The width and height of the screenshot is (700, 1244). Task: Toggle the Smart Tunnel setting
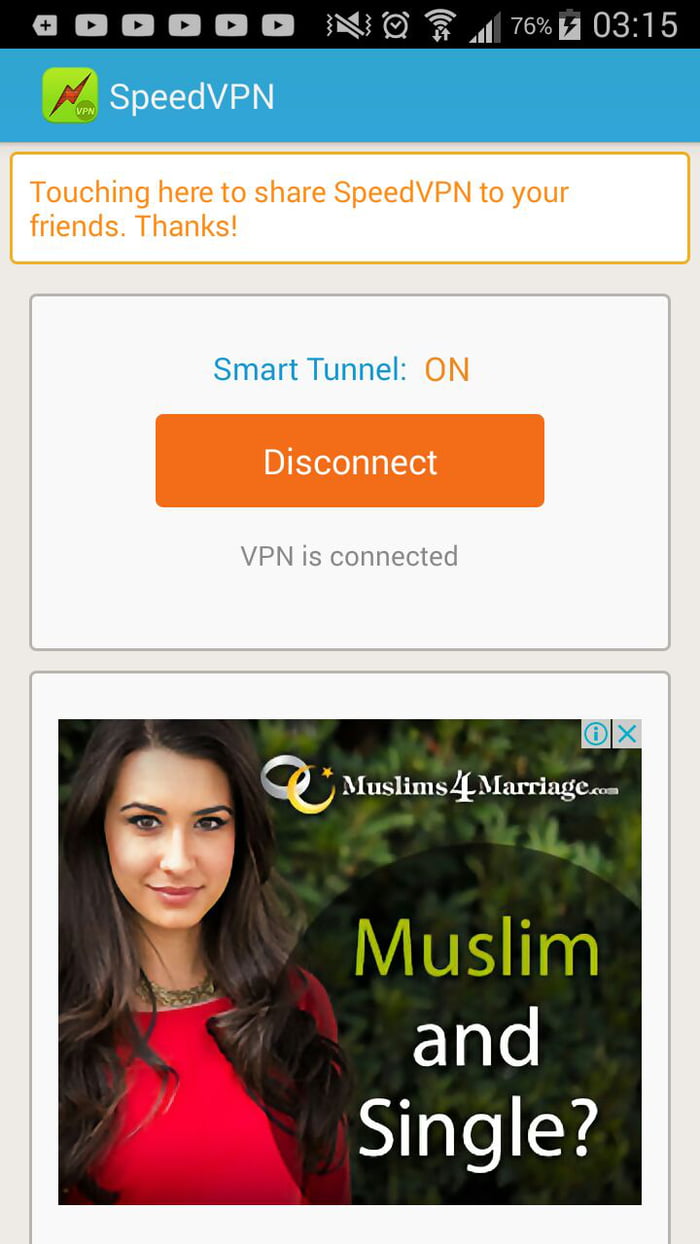pos(341,369)
